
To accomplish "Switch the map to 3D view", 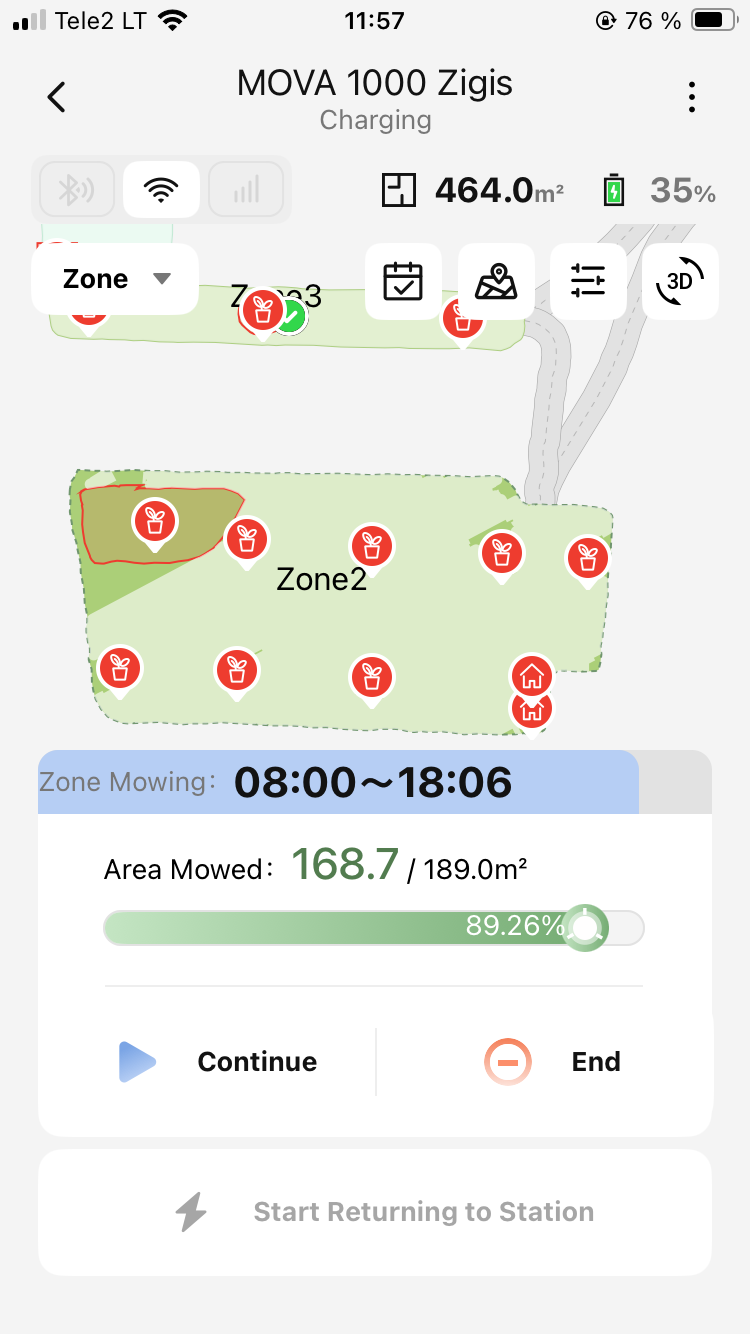I will pyautogui.click(x=680, y=282).
